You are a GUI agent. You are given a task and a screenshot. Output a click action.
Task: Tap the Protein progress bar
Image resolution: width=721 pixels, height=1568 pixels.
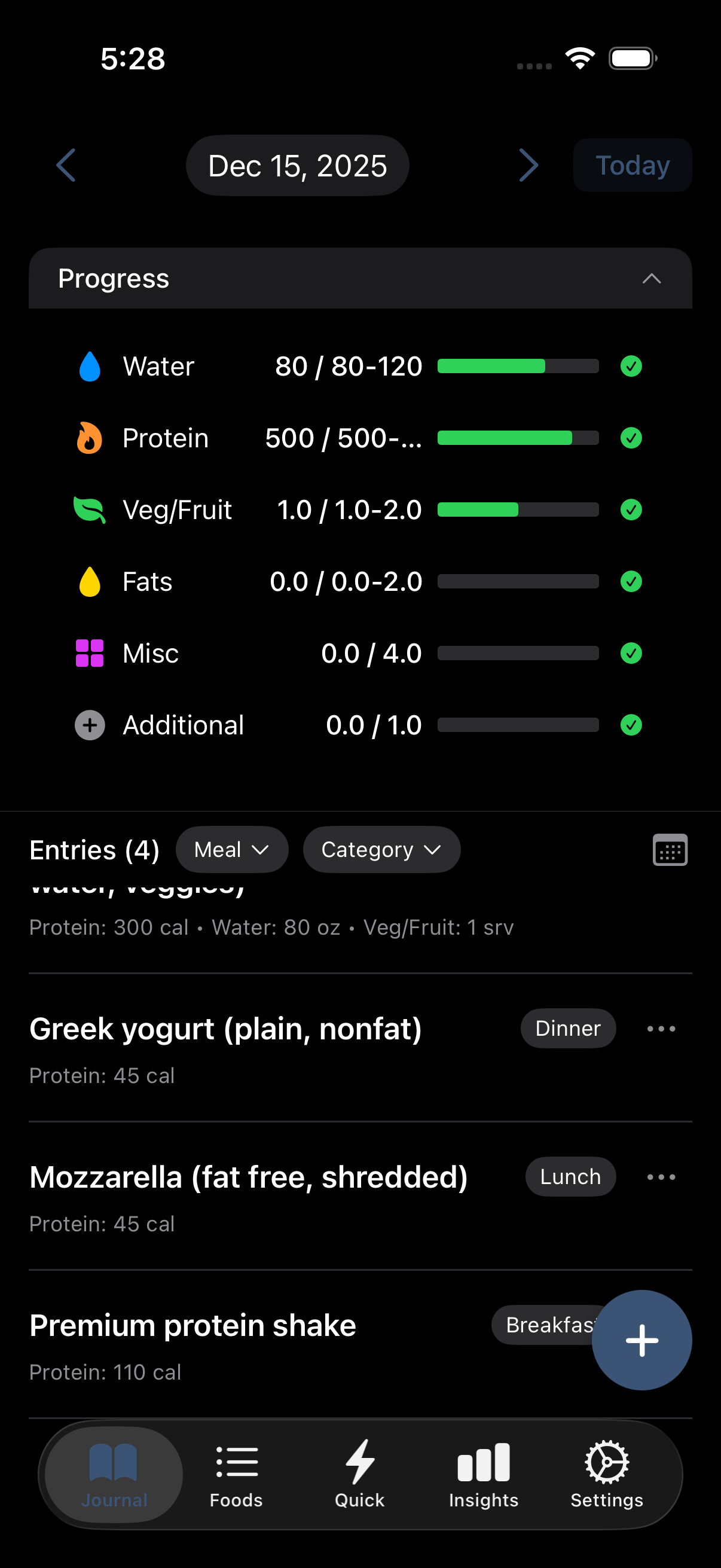click(x=518, y=438)
